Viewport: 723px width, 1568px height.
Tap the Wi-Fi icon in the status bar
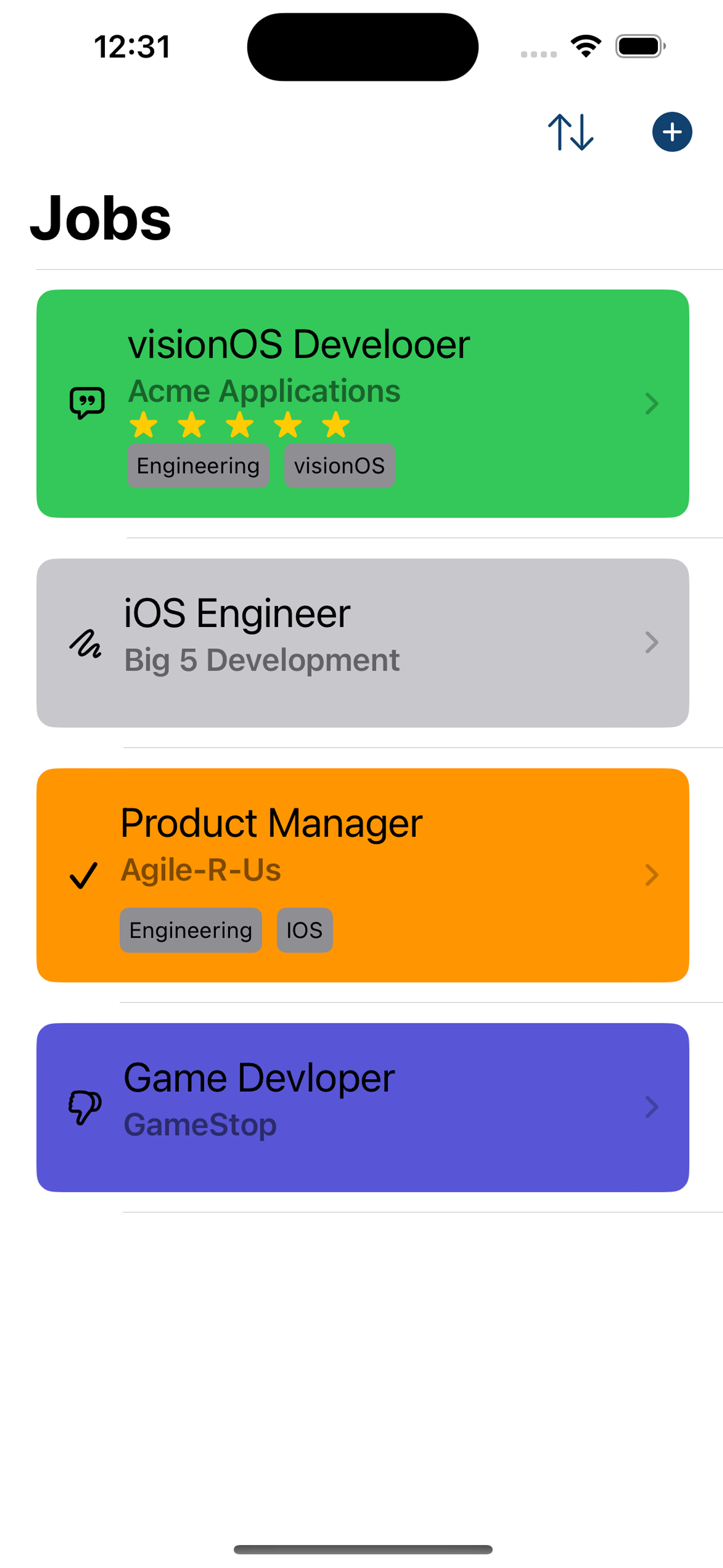(585, 45)
